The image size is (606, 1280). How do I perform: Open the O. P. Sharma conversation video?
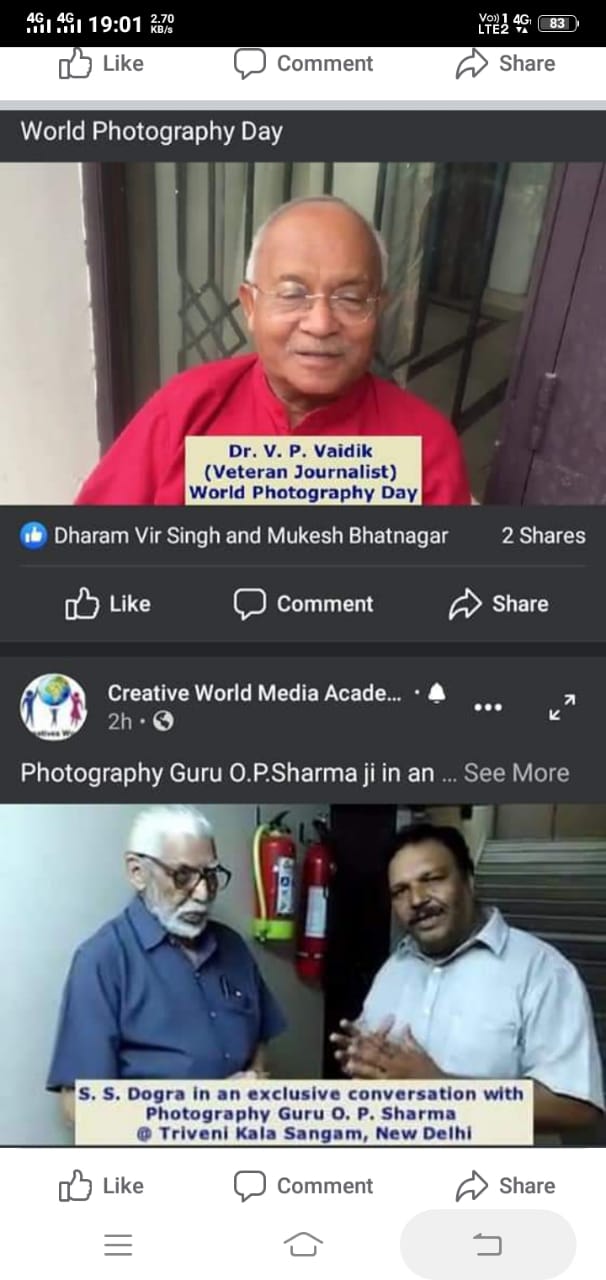coord(303,975)
